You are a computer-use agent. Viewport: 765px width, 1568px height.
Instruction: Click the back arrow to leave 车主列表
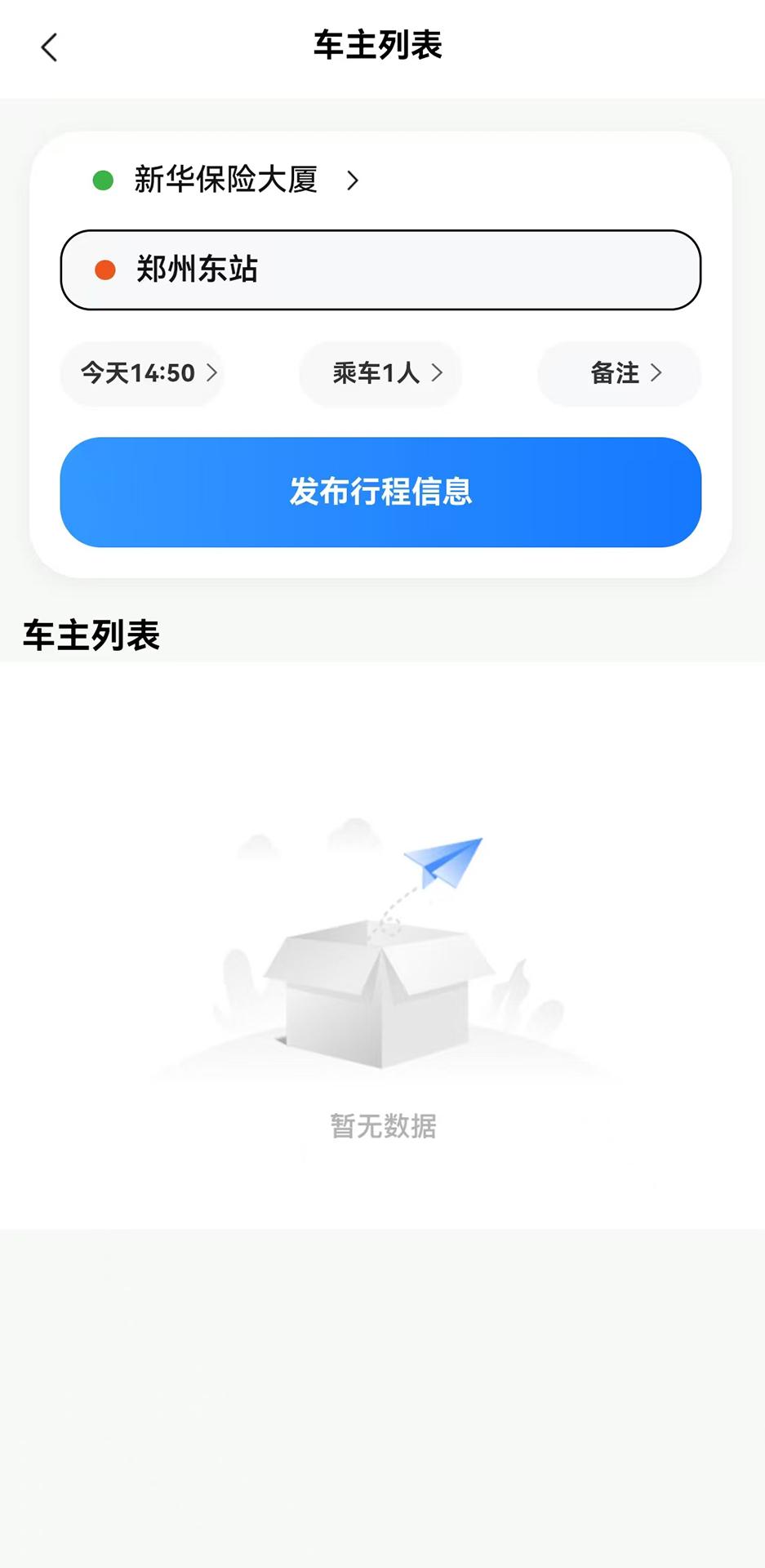49,47
